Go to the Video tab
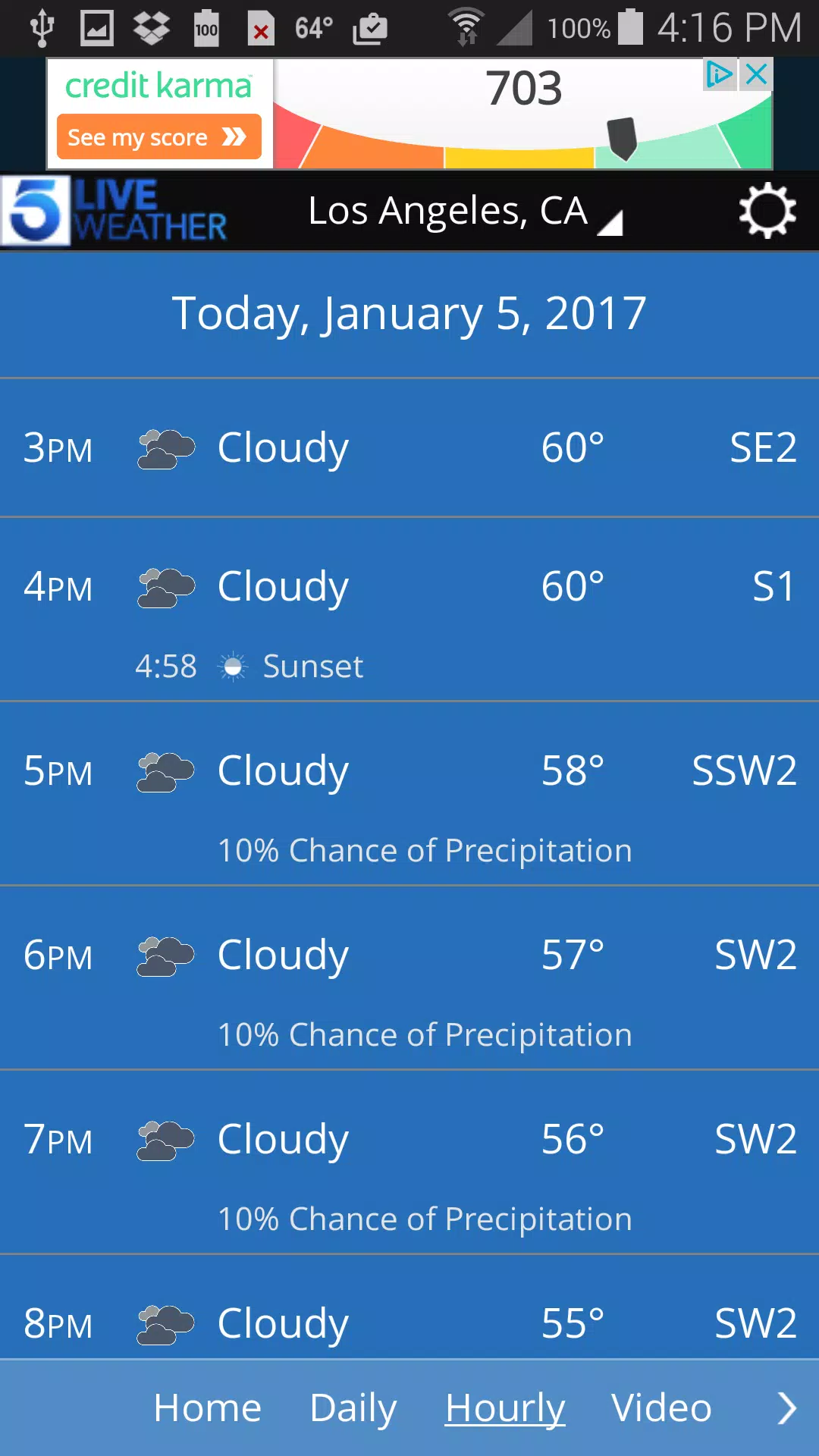Viewport: 819px width, 1456px height. (x=661, y=1408)
